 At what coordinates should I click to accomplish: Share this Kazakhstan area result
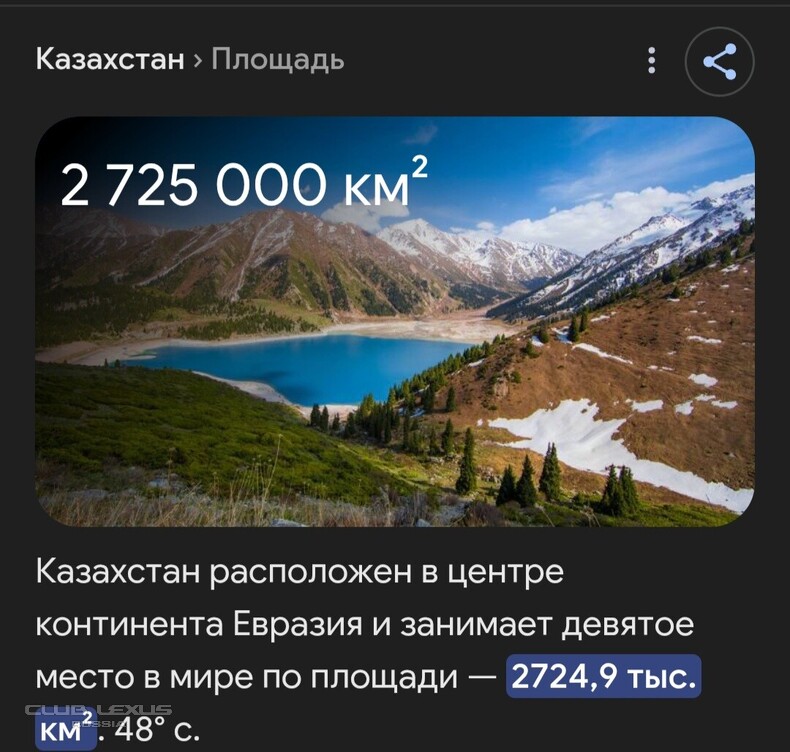[719, 62]
